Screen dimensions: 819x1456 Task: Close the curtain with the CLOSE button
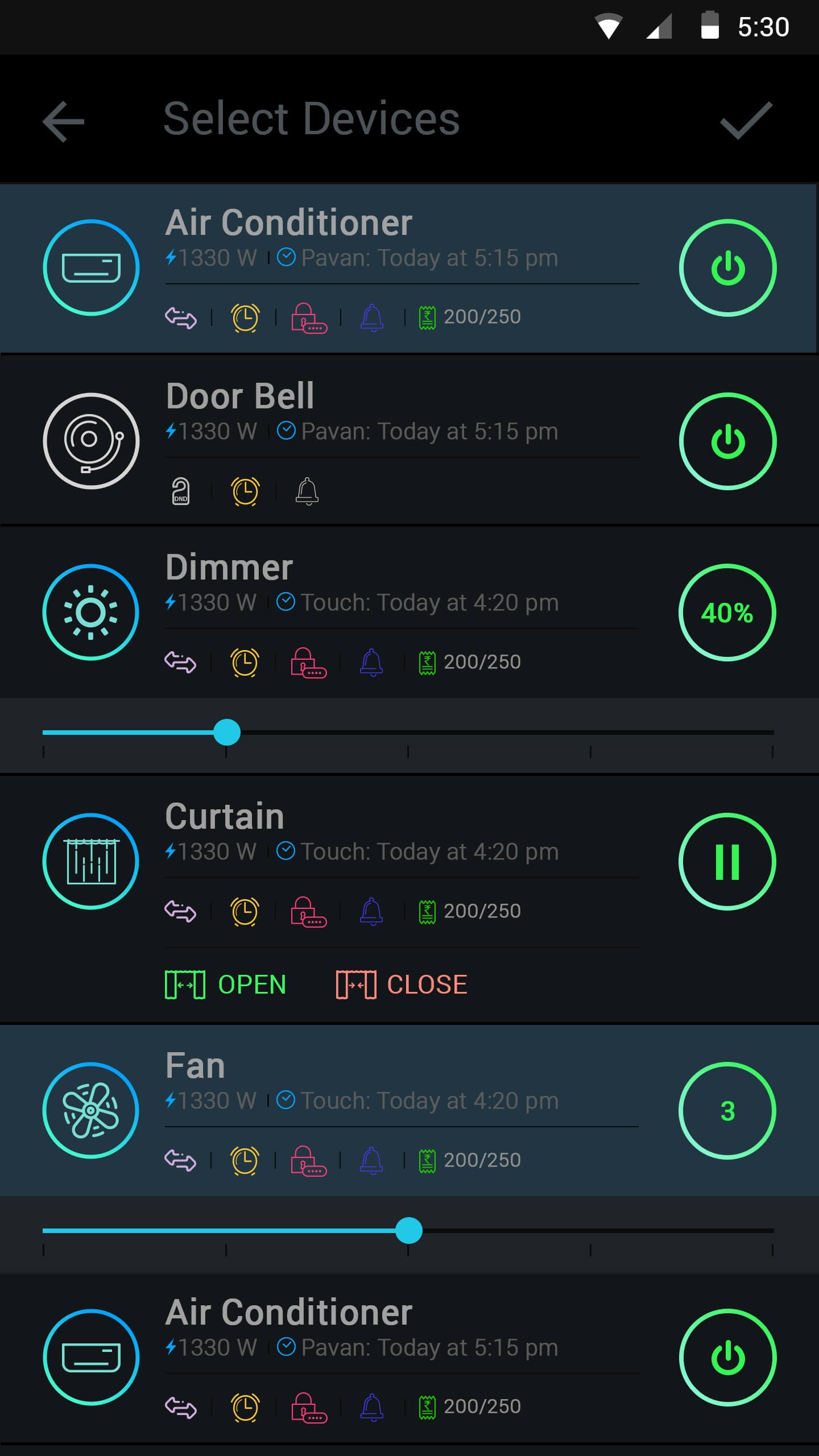402,985
